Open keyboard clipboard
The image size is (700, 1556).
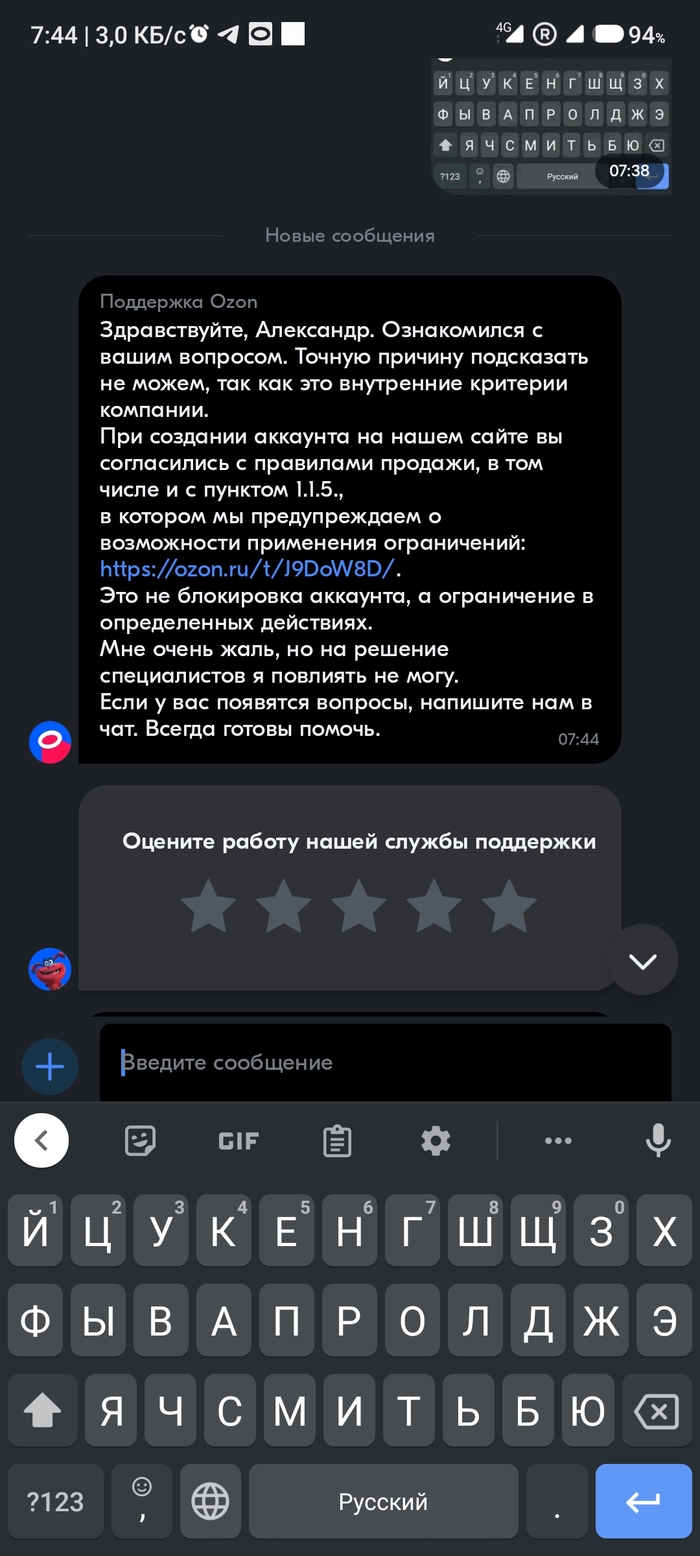point(337,1140)
